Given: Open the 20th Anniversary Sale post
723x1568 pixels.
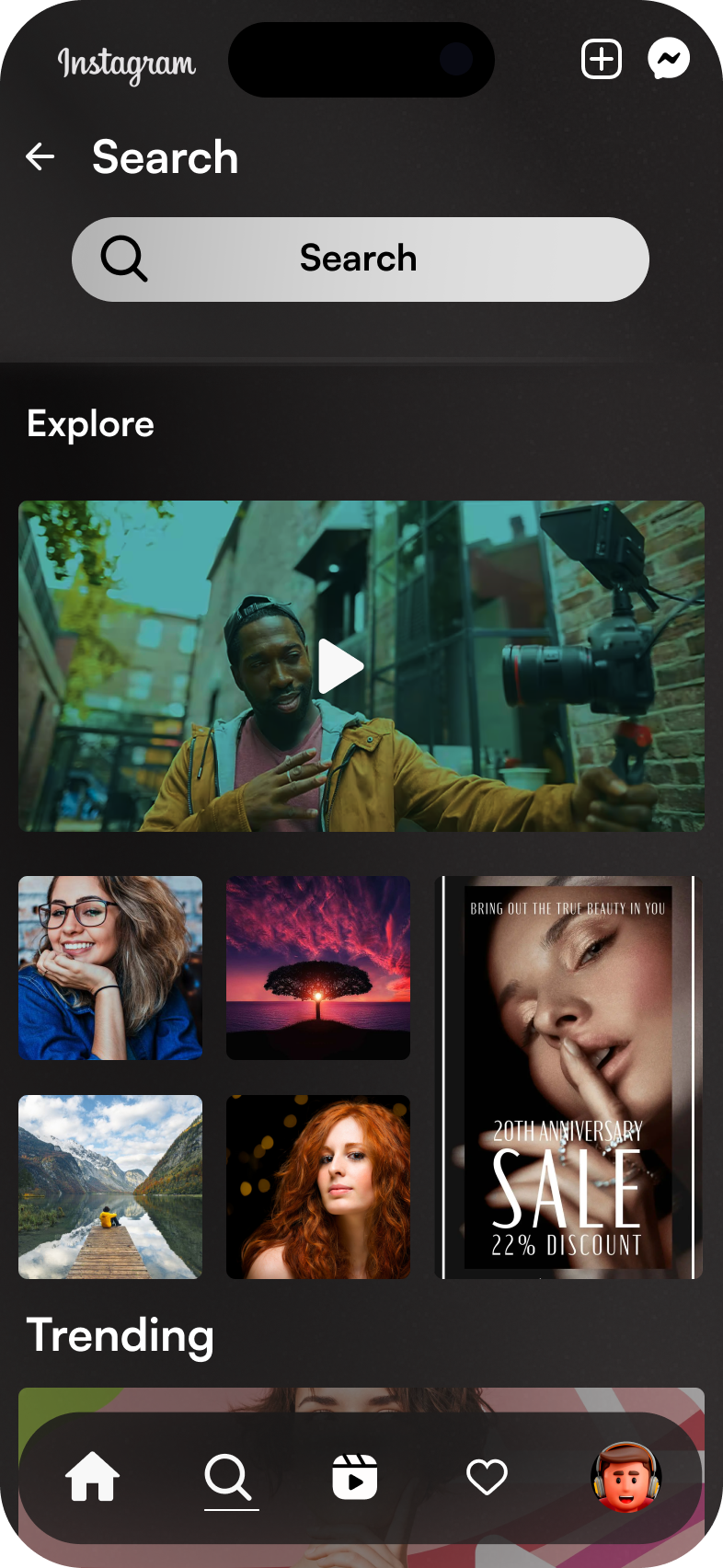Looking at the screenshot, I should [x=568, y=1077].
